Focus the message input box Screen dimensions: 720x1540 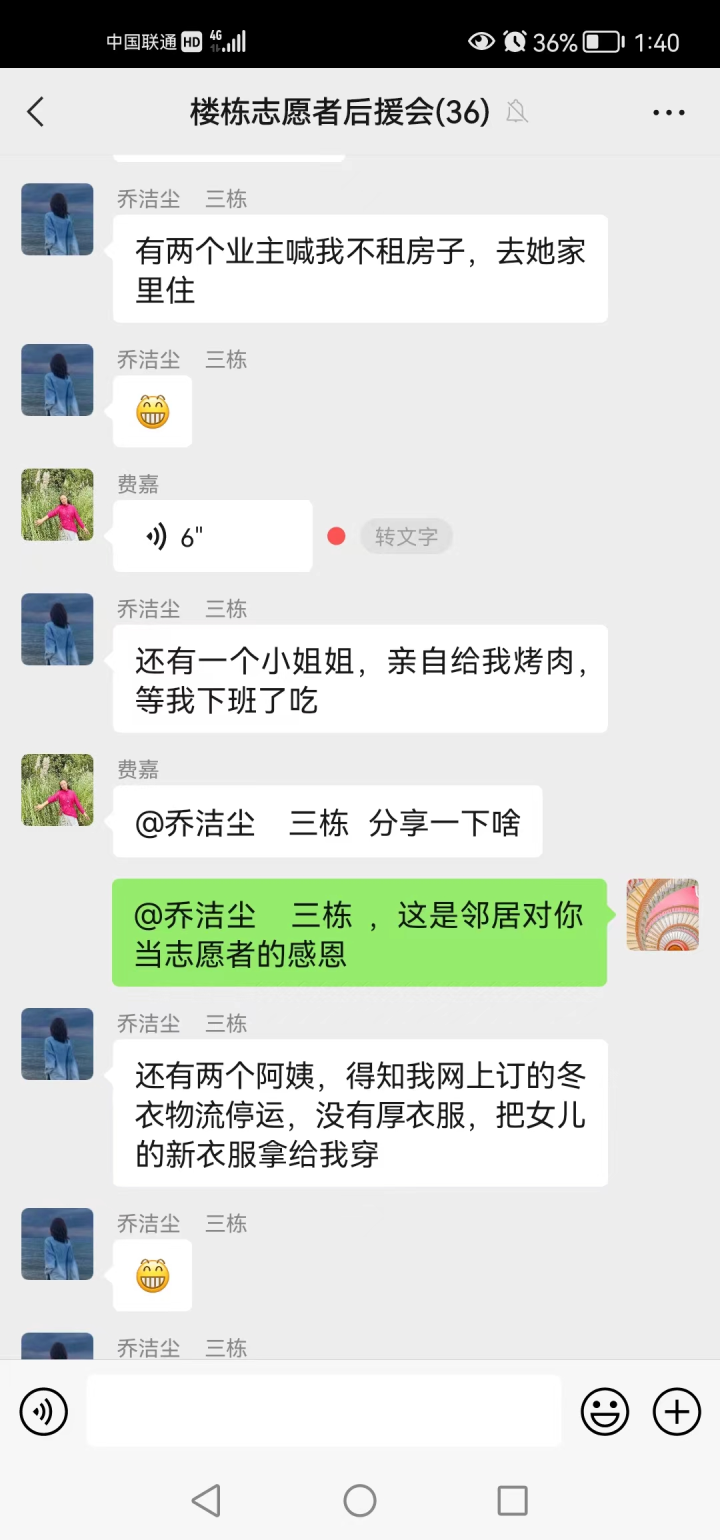click(x=323, y=1411)
